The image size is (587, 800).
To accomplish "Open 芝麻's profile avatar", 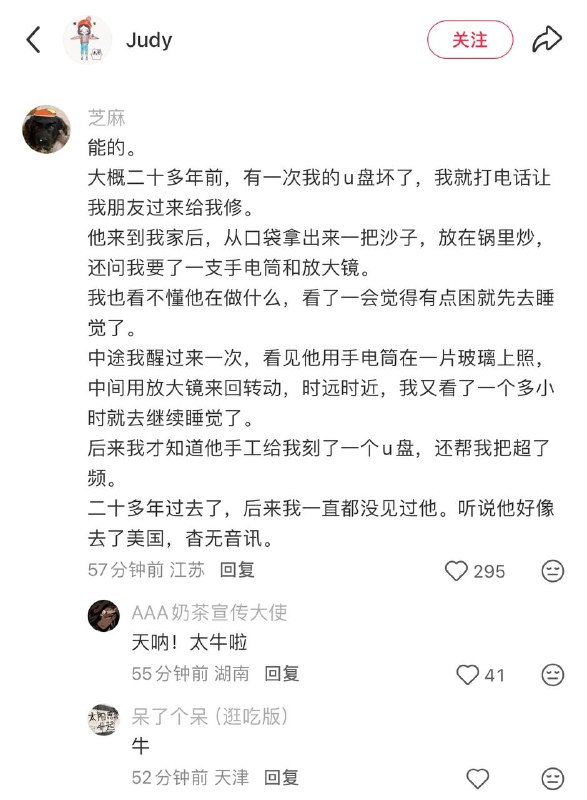I will [x=46, y=130].
